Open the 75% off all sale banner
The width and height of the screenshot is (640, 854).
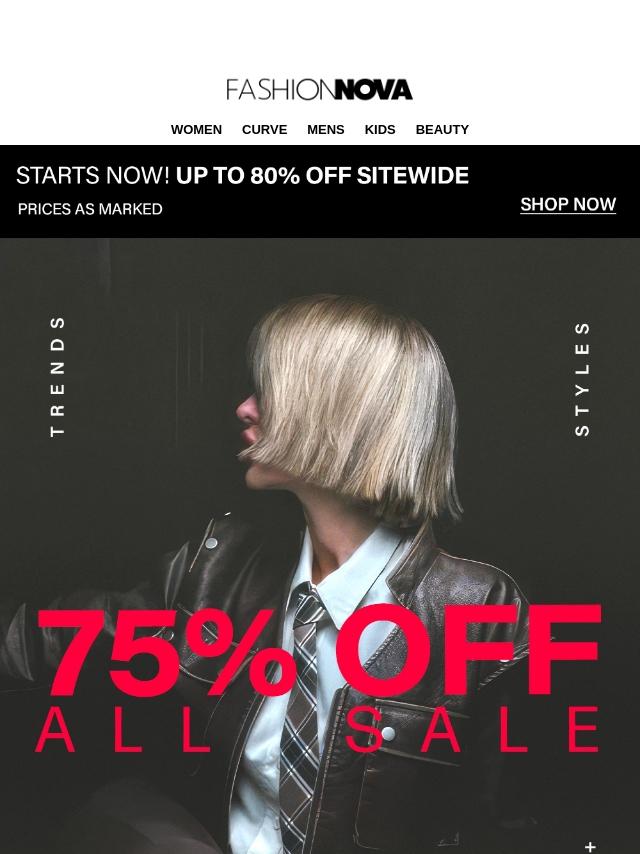pos(320,600)
